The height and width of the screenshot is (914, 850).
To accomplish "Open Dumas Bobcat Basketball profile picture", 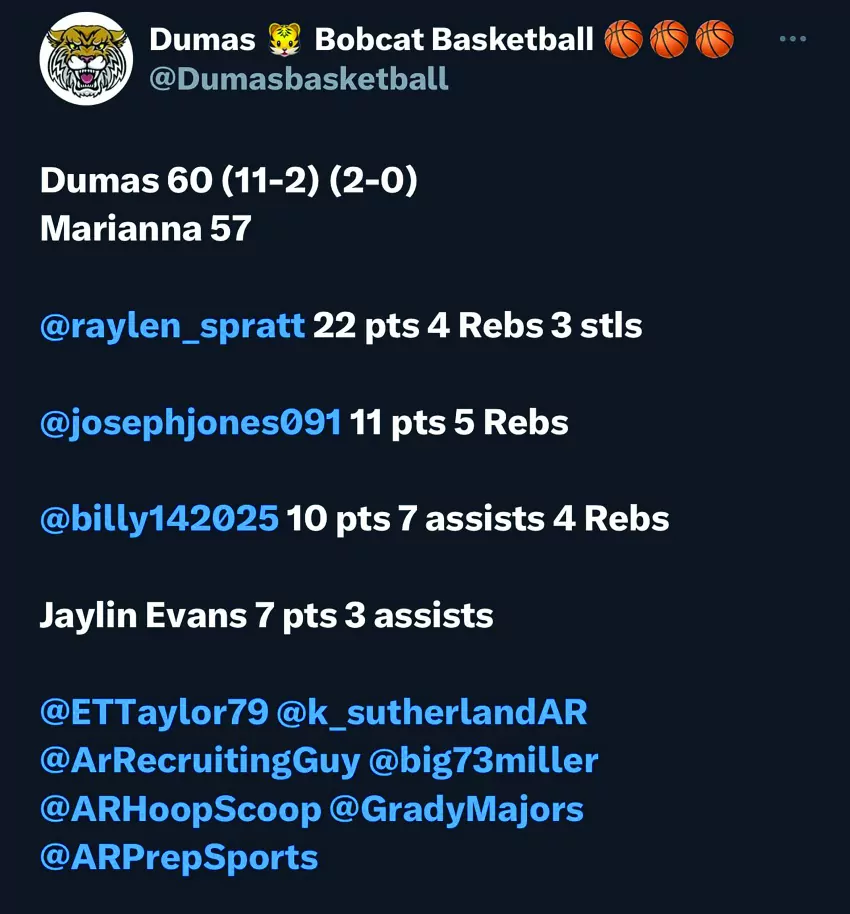I will tap(86, 58).
